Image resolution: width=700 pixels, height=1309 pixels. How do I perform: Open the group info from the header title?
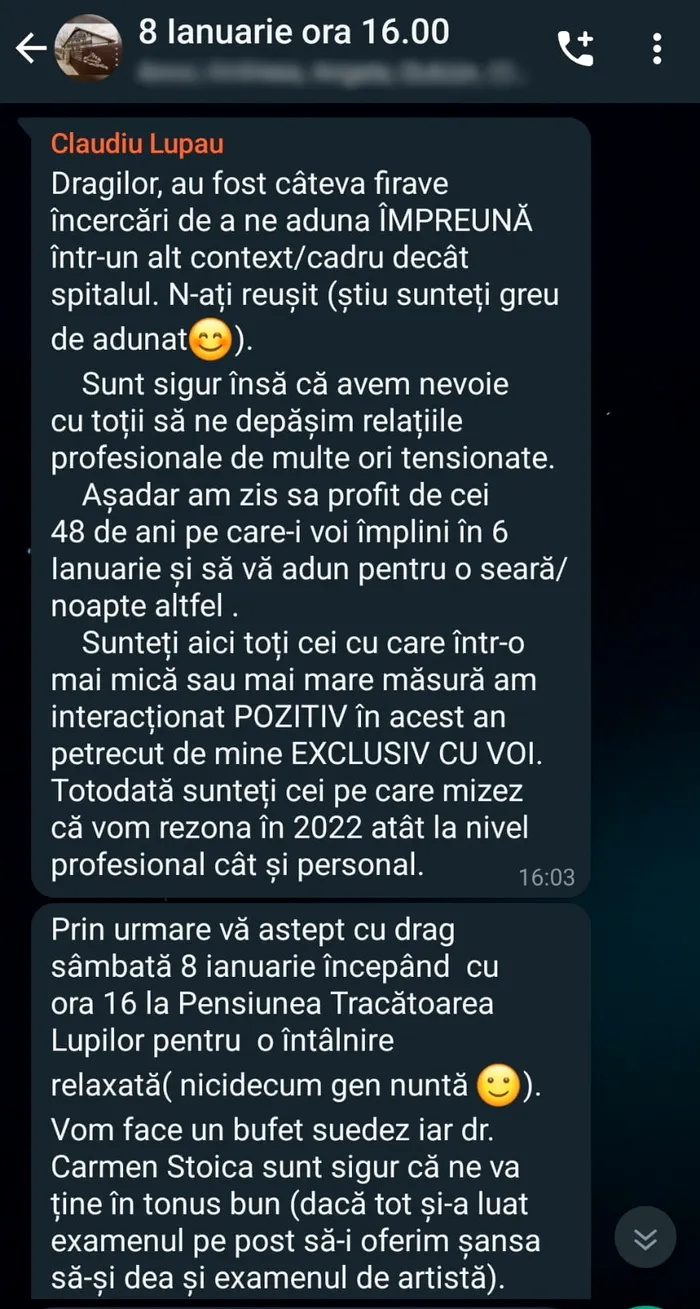tap(293, 33)
